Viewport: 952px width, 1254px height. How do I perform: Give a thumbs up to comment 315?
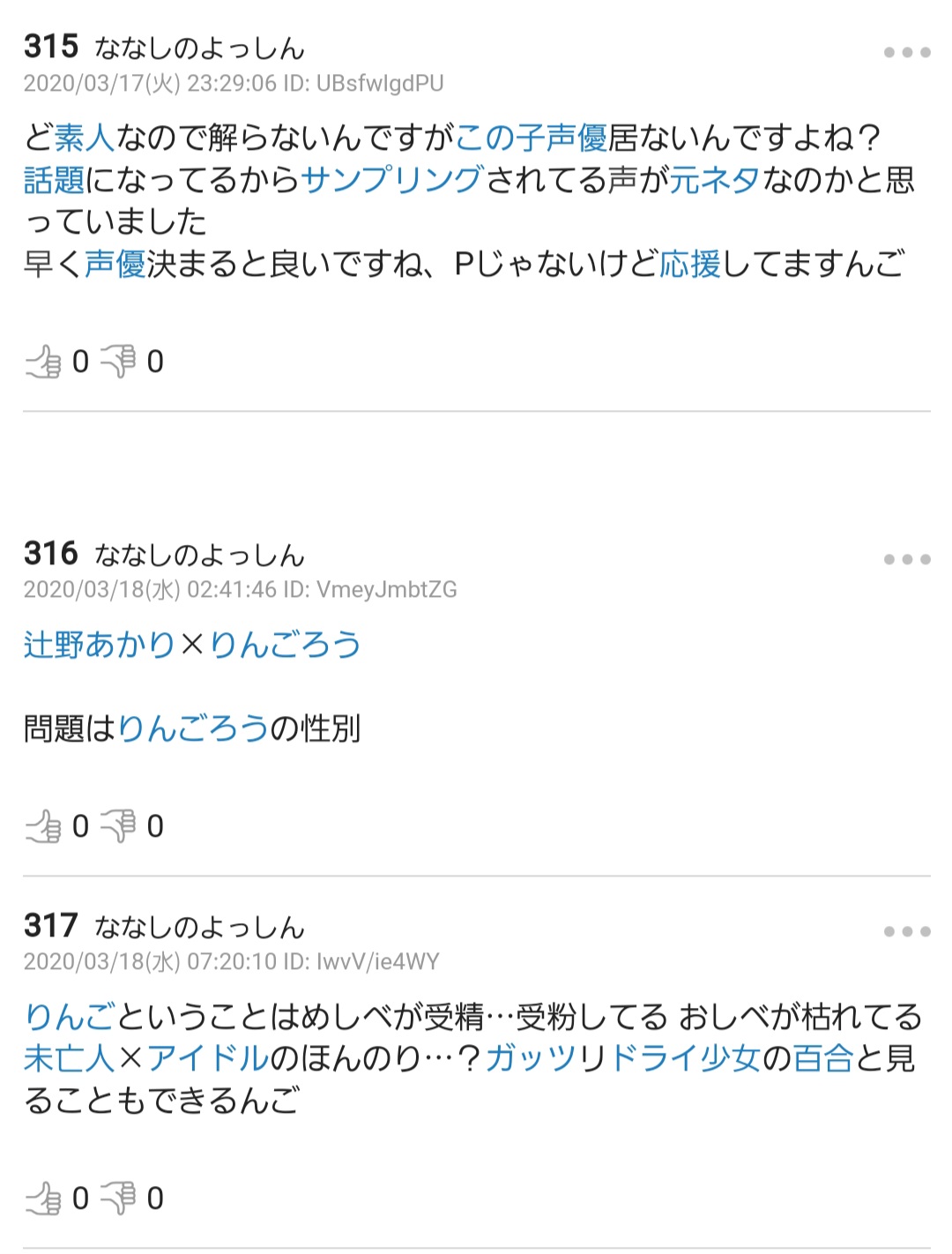tap(43, 362)
